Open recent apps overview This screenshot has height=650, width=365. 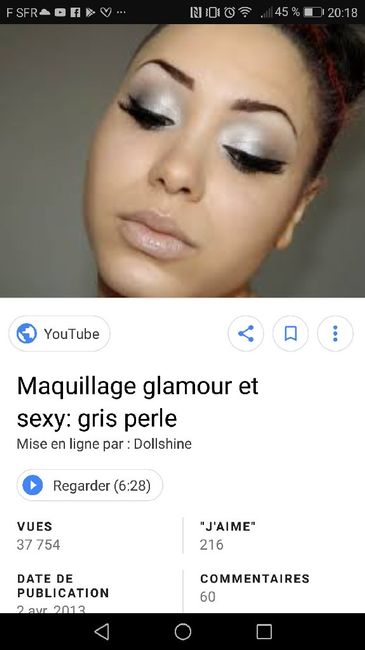264,632
